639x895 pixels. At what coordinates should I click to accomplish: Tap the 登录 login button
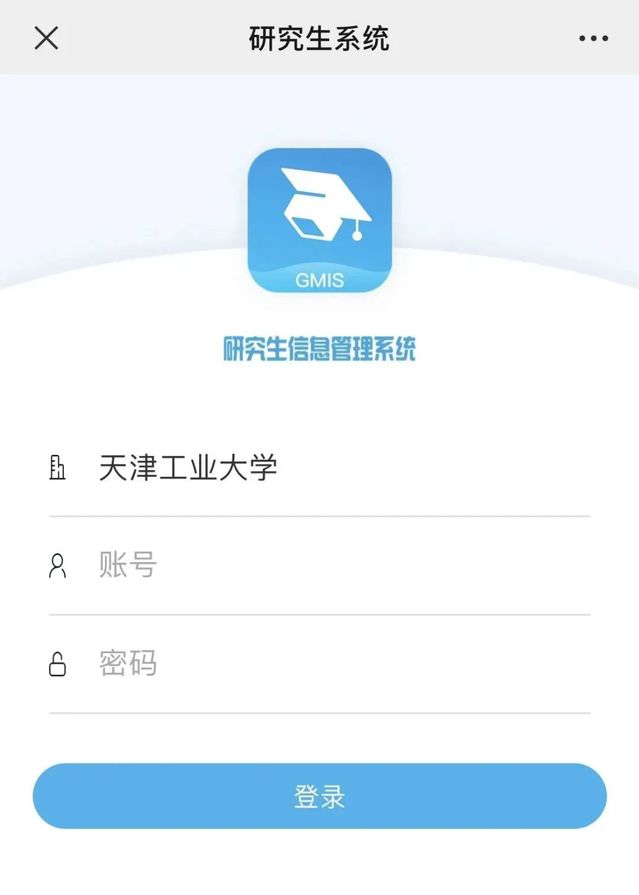pos(320,796)
